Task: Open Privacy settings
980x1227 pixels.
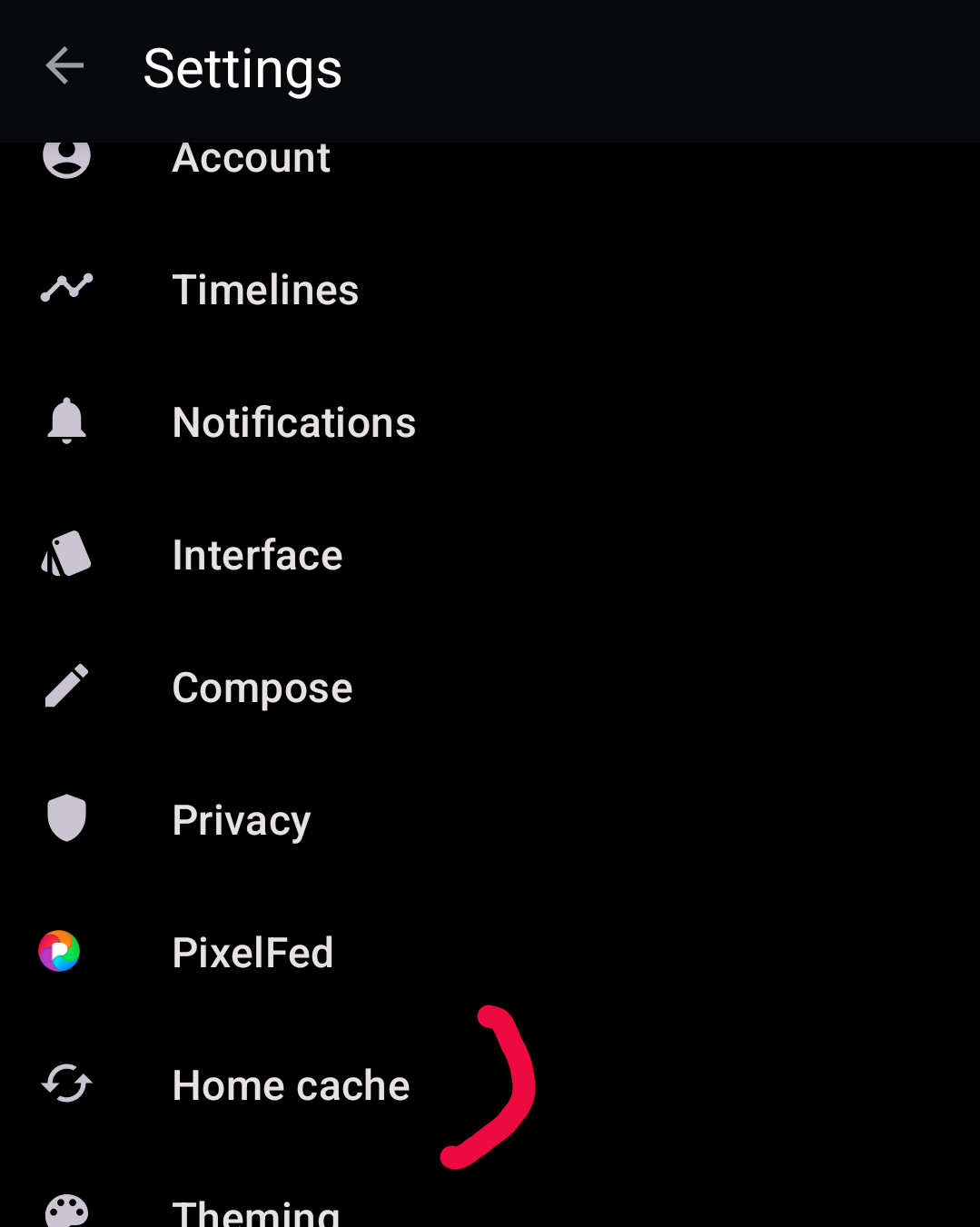Action: tap(242, 820)
